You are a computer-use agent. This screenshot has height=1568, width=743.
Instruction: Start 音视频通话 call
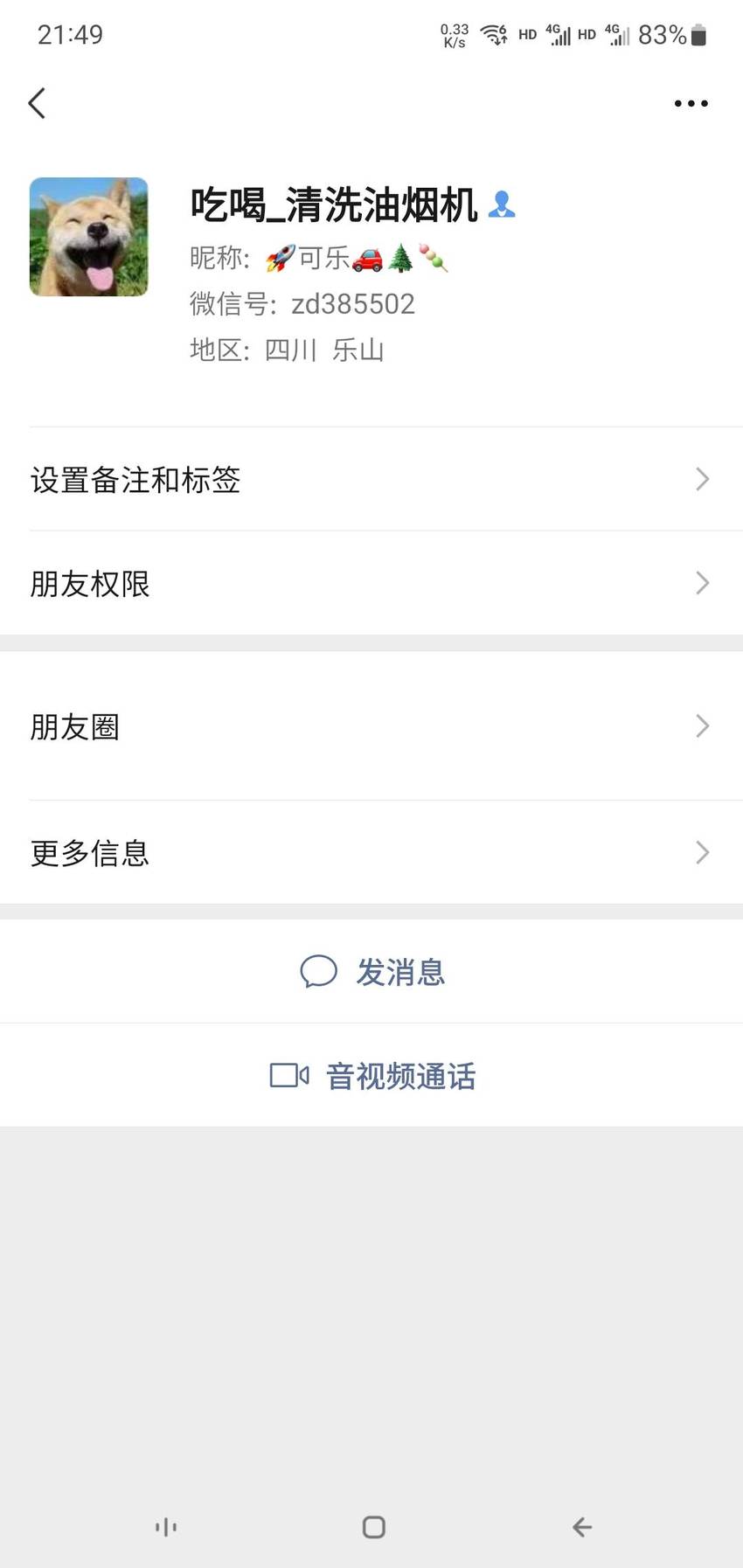371,1075
